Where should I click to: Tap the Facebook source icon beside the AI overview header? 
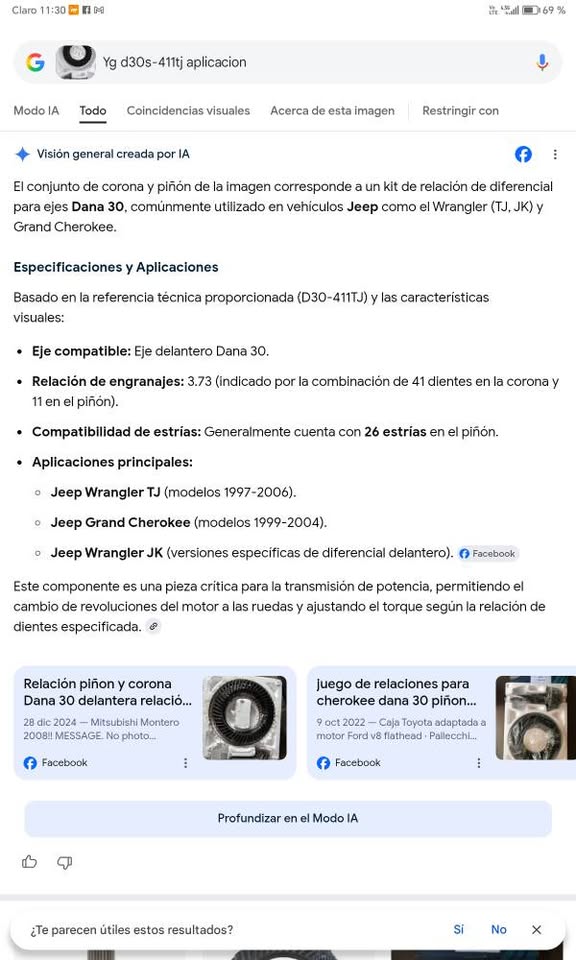click(x=523, y=154)
